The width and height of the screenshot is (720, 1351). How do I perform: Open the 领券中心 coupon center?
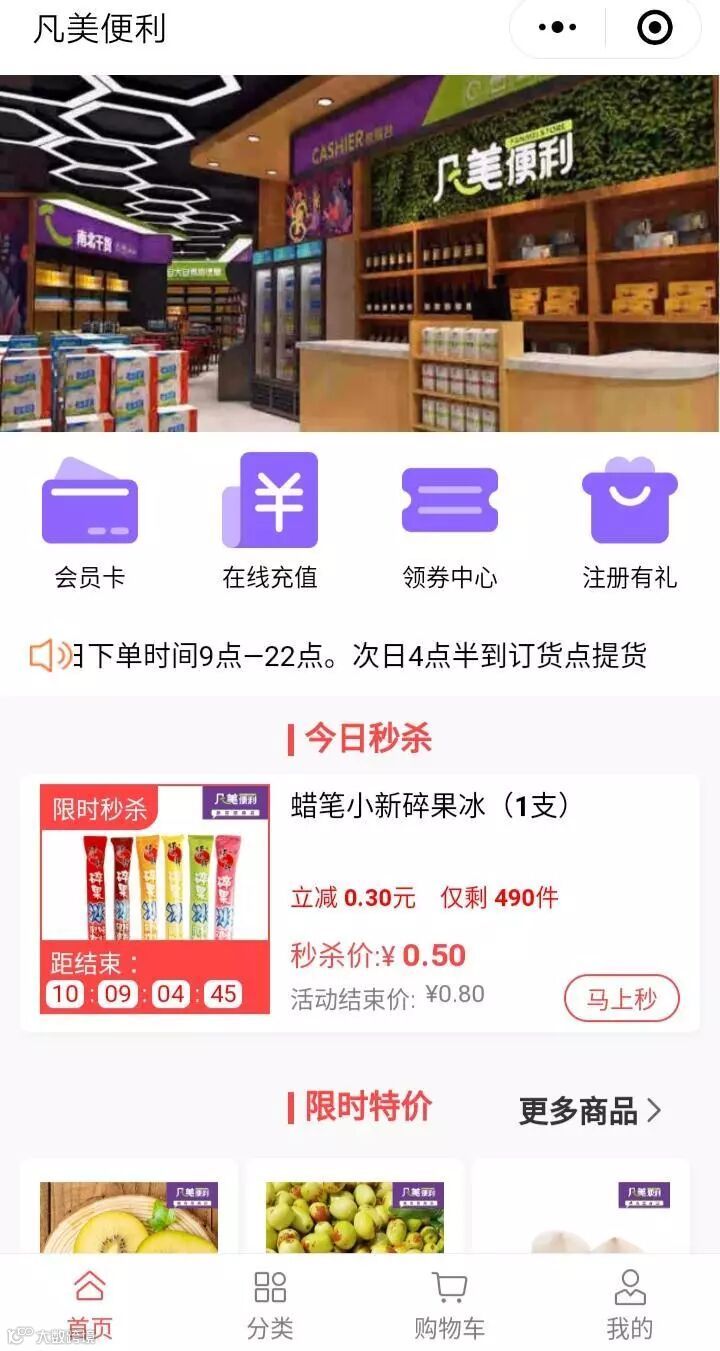[x=450, y=521]
